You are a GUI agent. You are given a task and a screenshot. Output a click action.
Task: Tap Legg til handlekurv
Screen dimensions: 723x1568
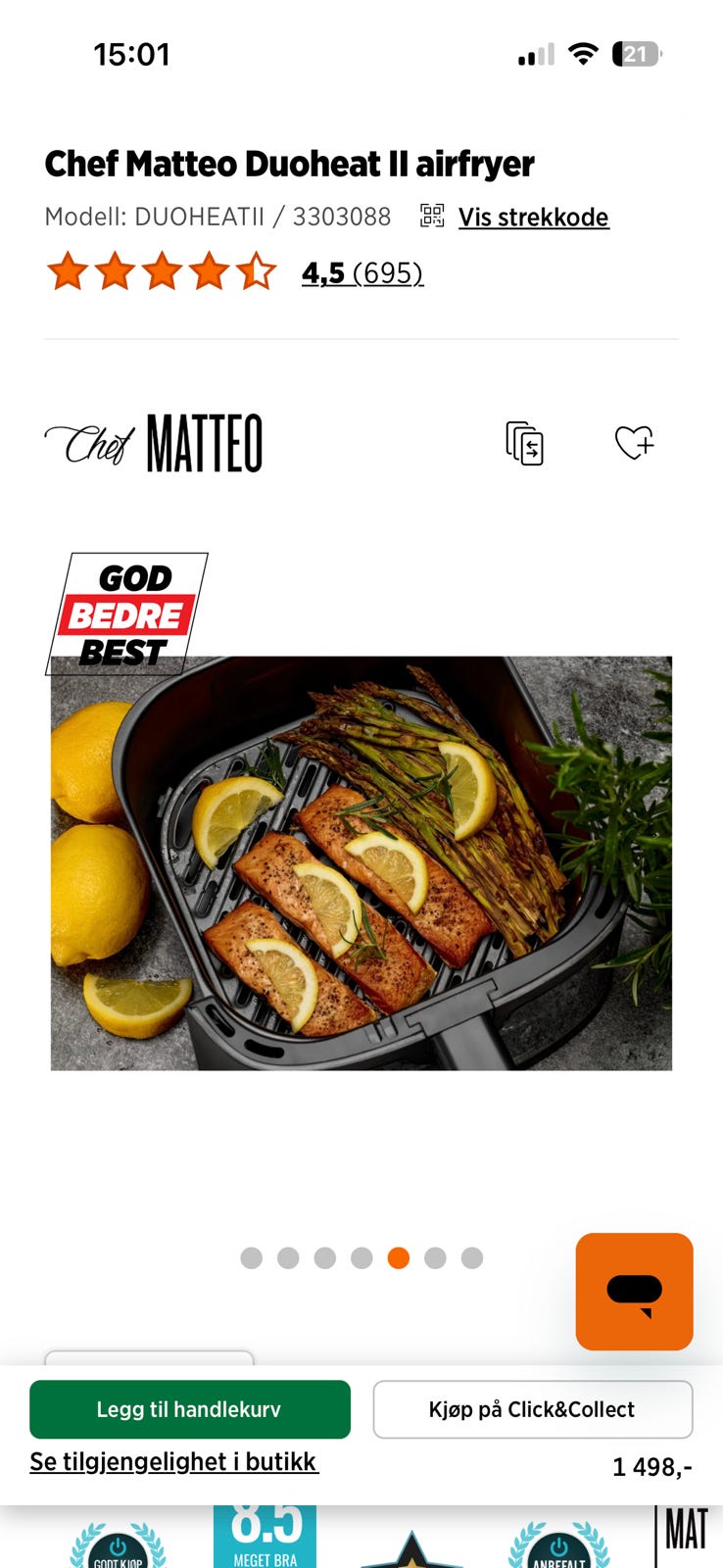click(190, 1409)
